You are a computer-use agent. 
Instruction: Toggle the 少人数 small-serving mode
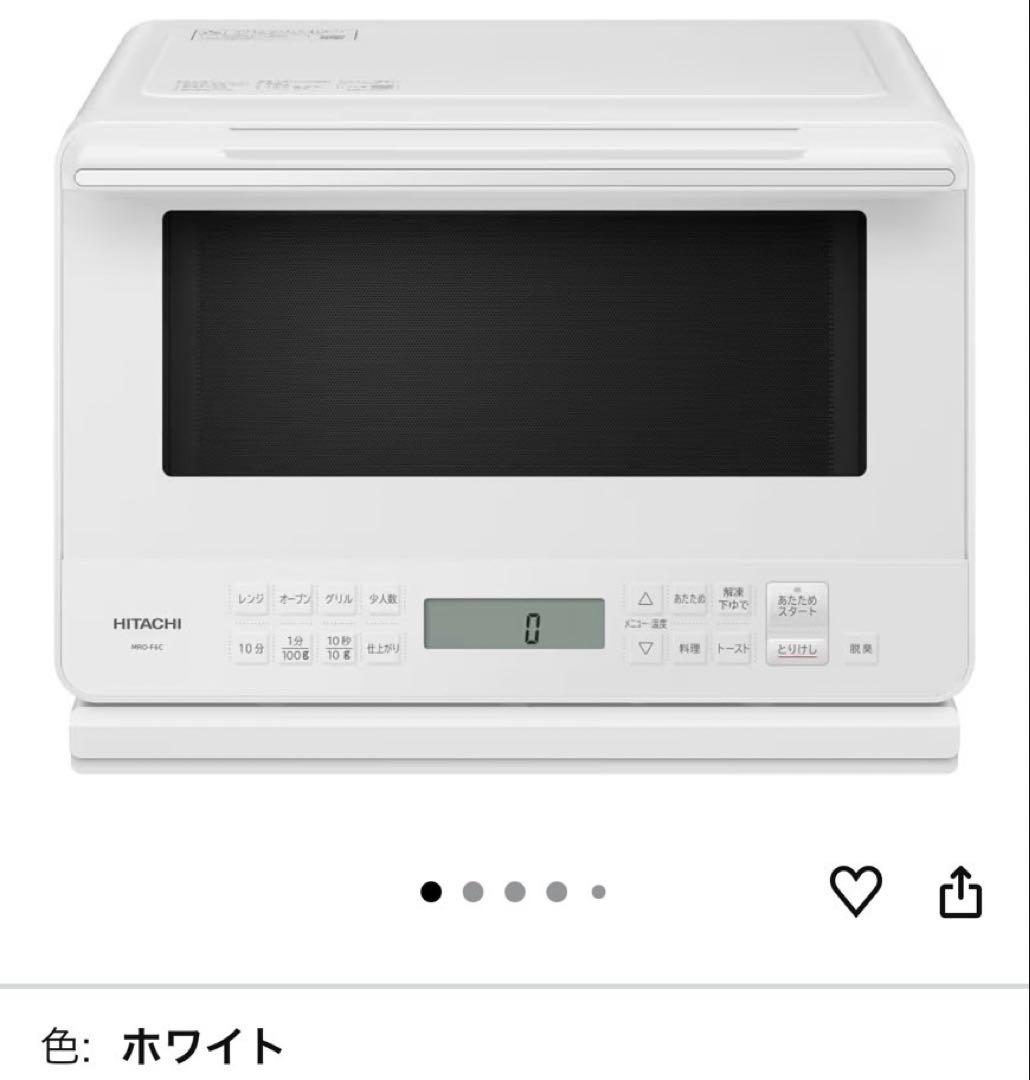pos(382,598)
